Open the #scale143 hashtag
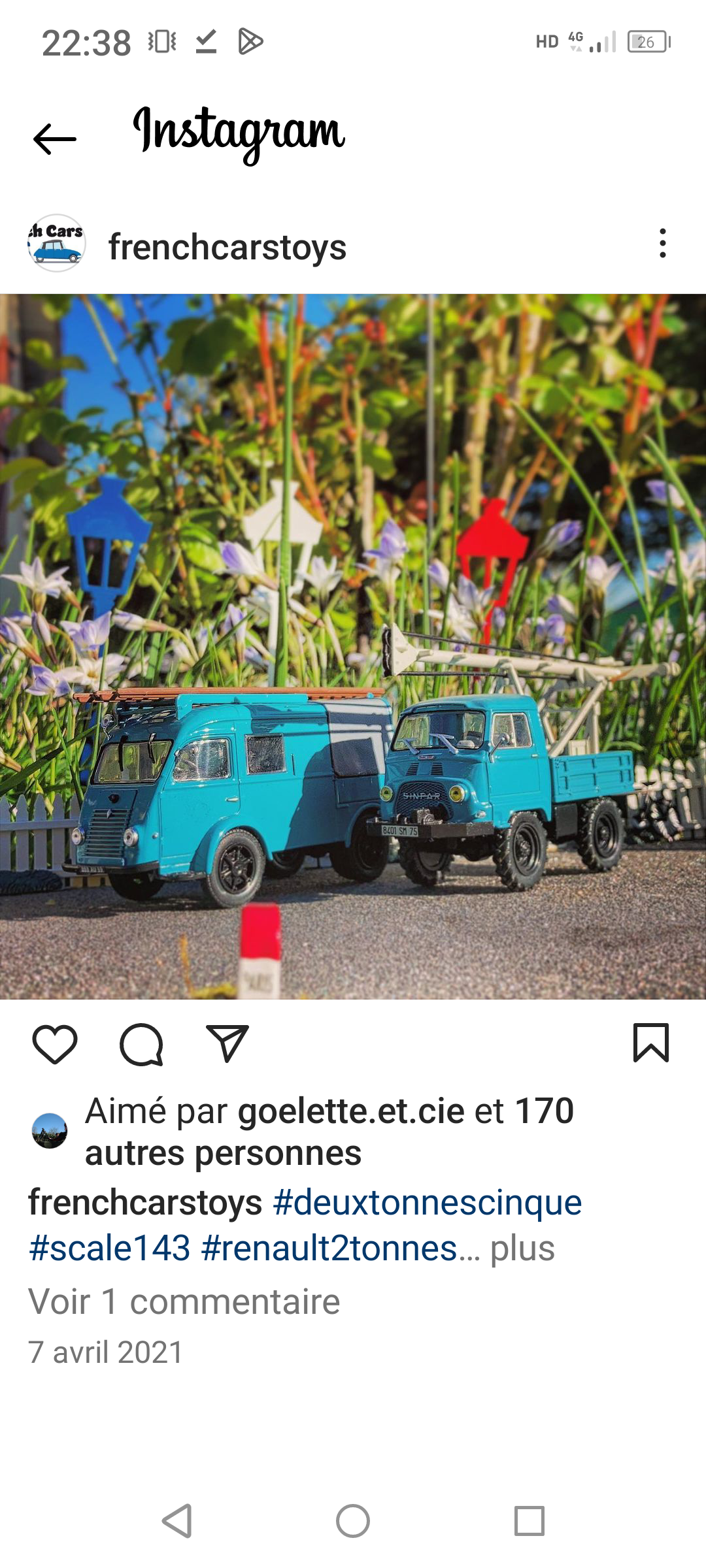 coord(110,1248)
